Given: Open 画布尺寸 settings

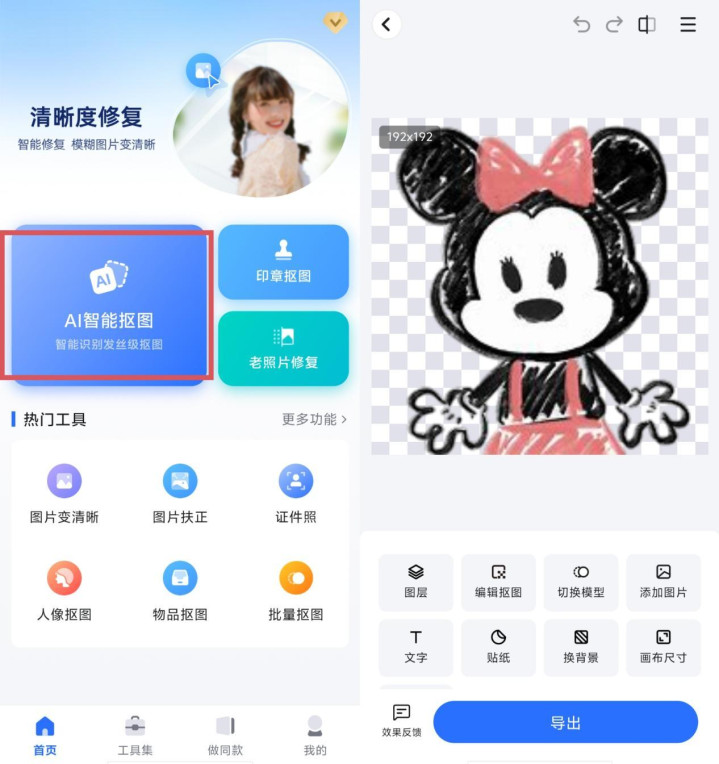Looking at the screenshot, I should tap(663, 646).
